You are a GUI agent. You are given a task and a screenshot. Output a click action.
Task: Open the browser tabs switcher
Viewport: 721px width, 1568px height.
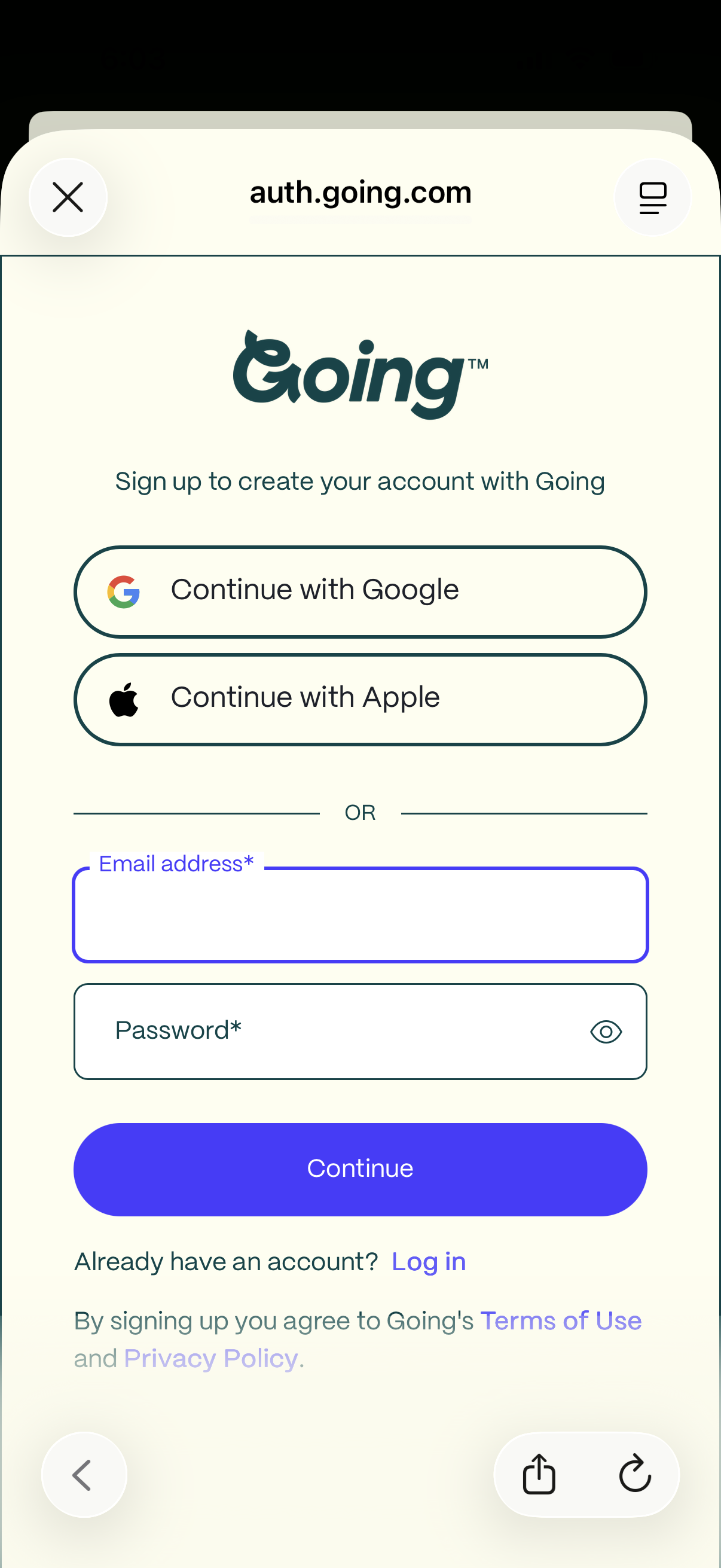tap(652, 197)
